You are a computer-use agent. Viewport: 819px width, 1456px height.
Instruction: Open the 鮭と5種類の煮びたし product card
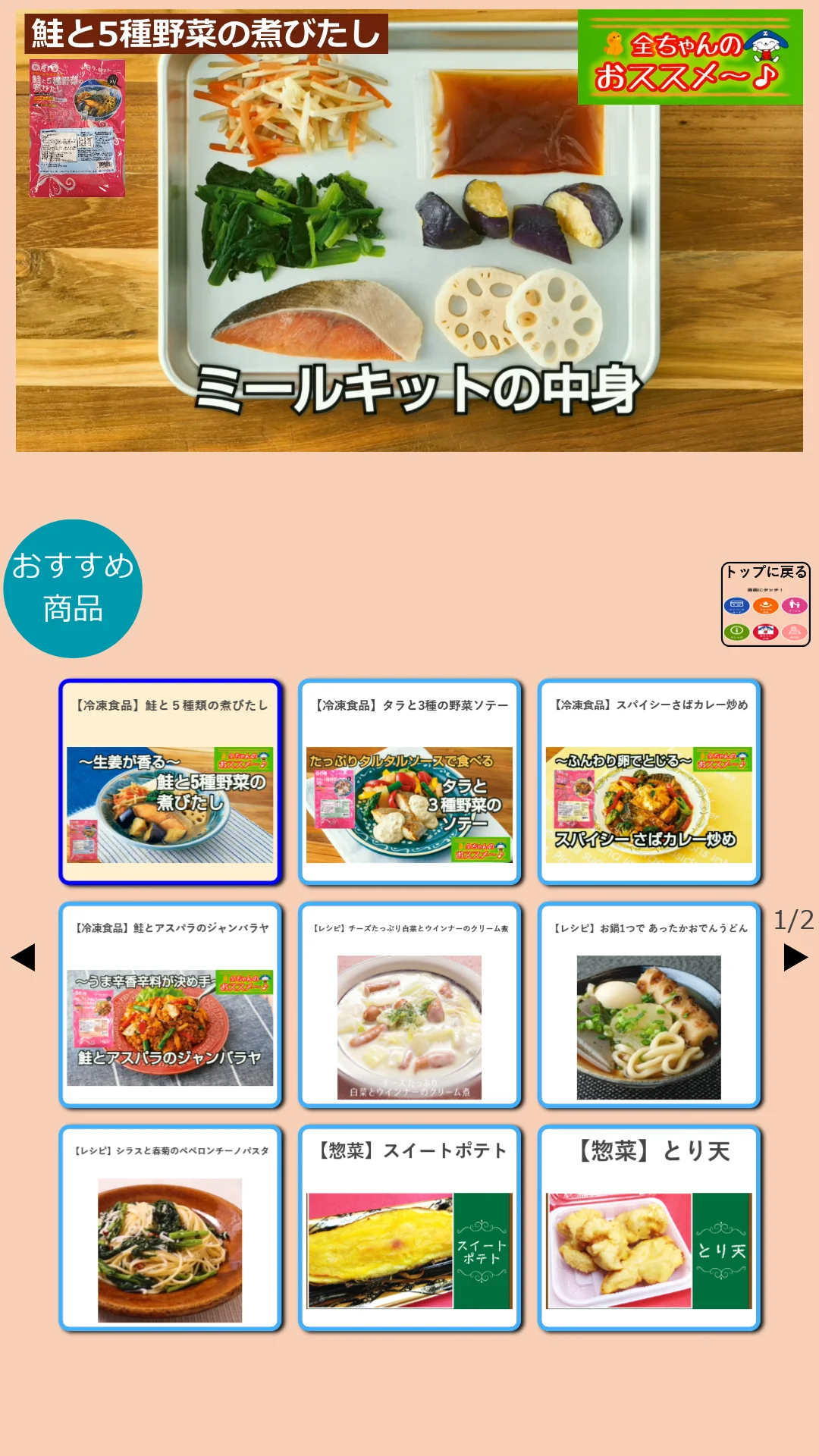(x=171, y=782)
